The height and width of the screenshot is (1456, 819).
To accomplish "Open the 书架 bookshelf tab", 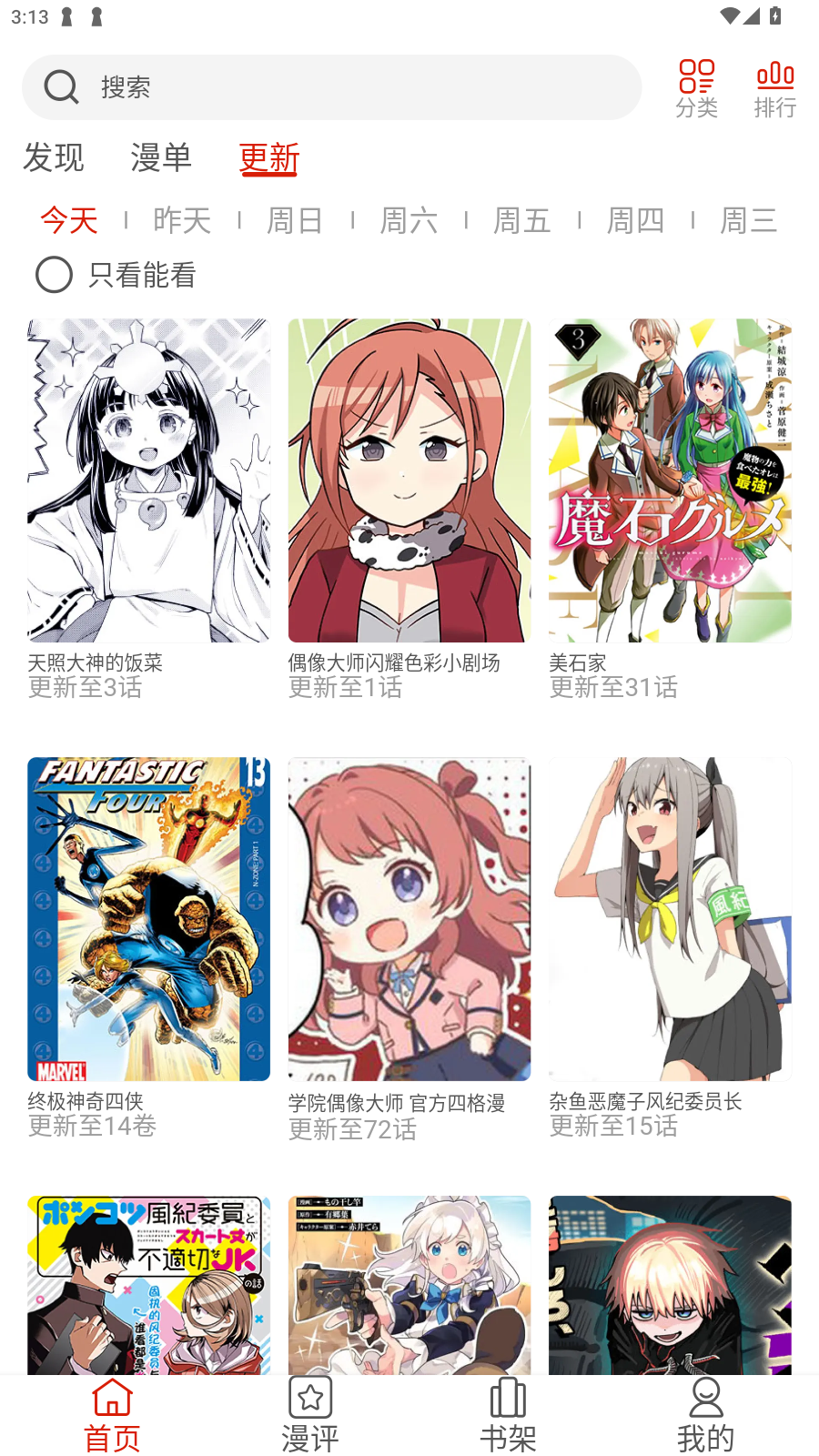I will 508,1415.
